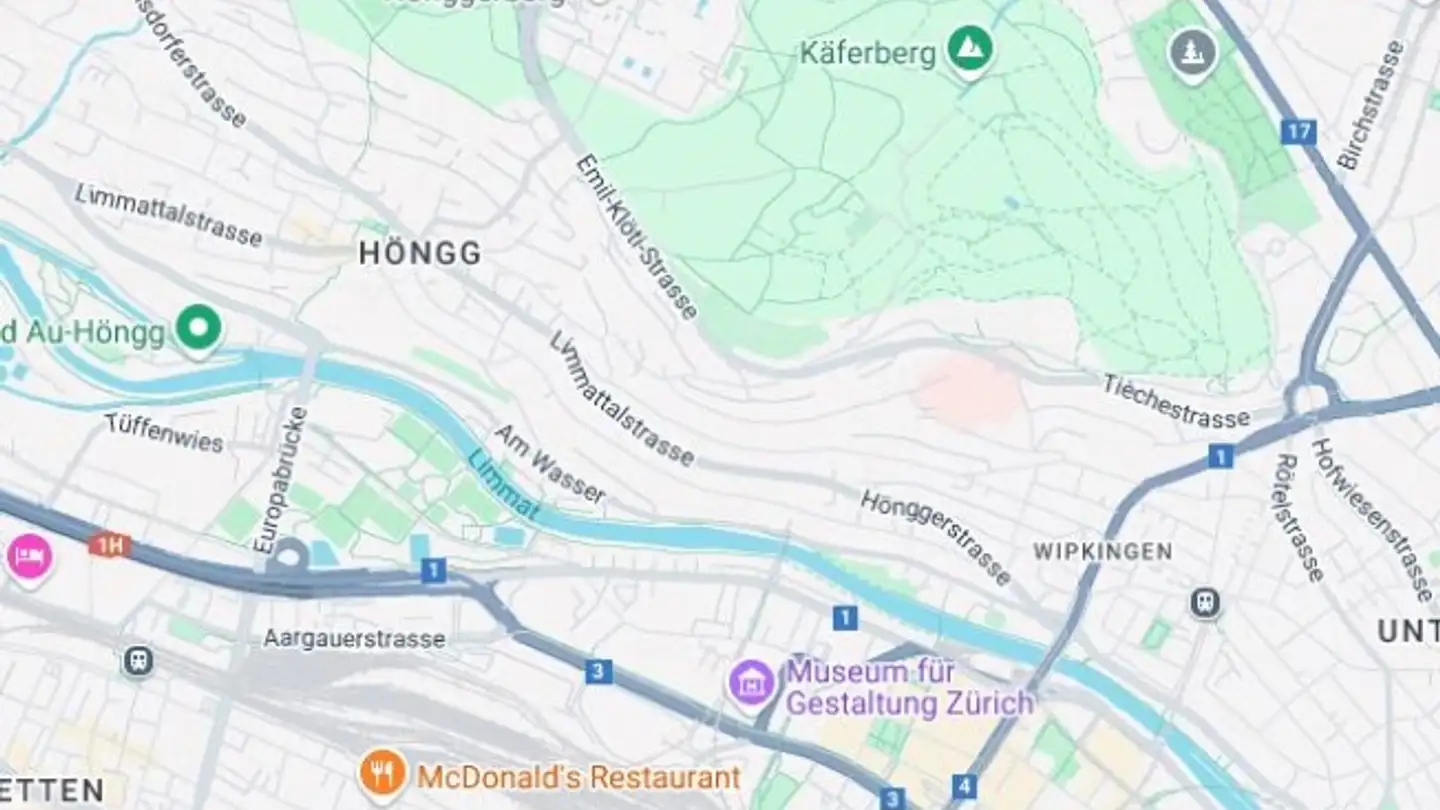Tap the Au-Höngg green place pin
1440x810 pixels.
point(199,328)
